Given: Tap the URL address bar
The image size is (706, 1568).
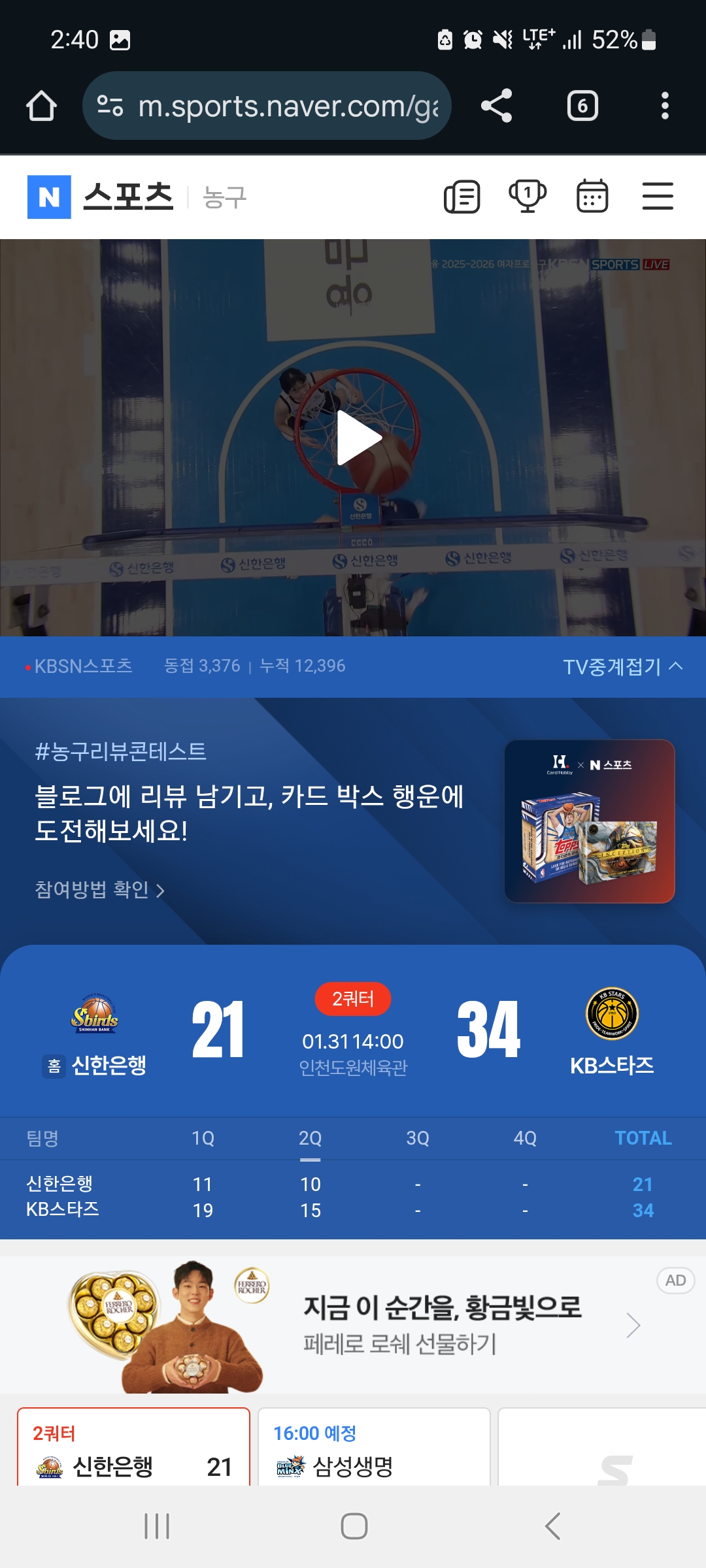Looking at the screenshot, I should pos(268,106).
